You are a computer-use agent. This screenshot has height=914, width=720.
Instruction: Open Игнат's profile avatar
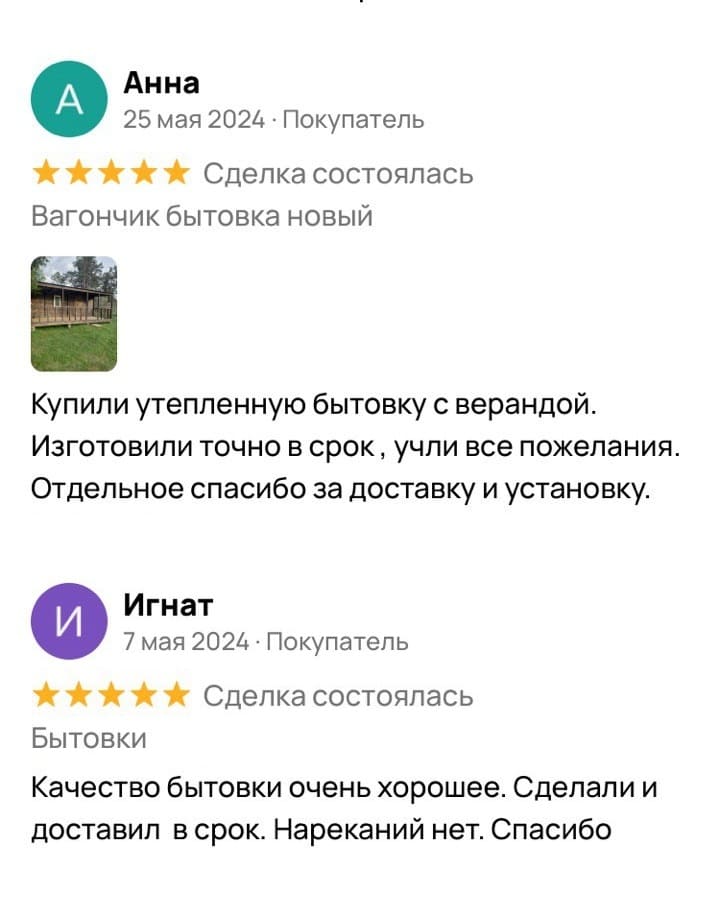pos(69,621)
